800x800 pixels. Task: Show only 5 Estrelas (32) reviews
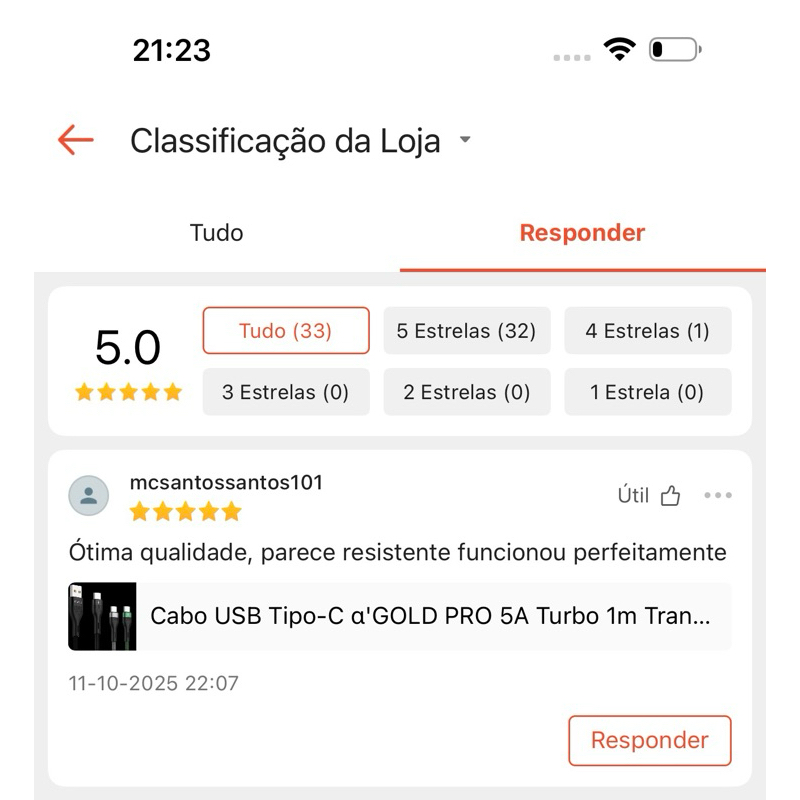coord(466,331)
